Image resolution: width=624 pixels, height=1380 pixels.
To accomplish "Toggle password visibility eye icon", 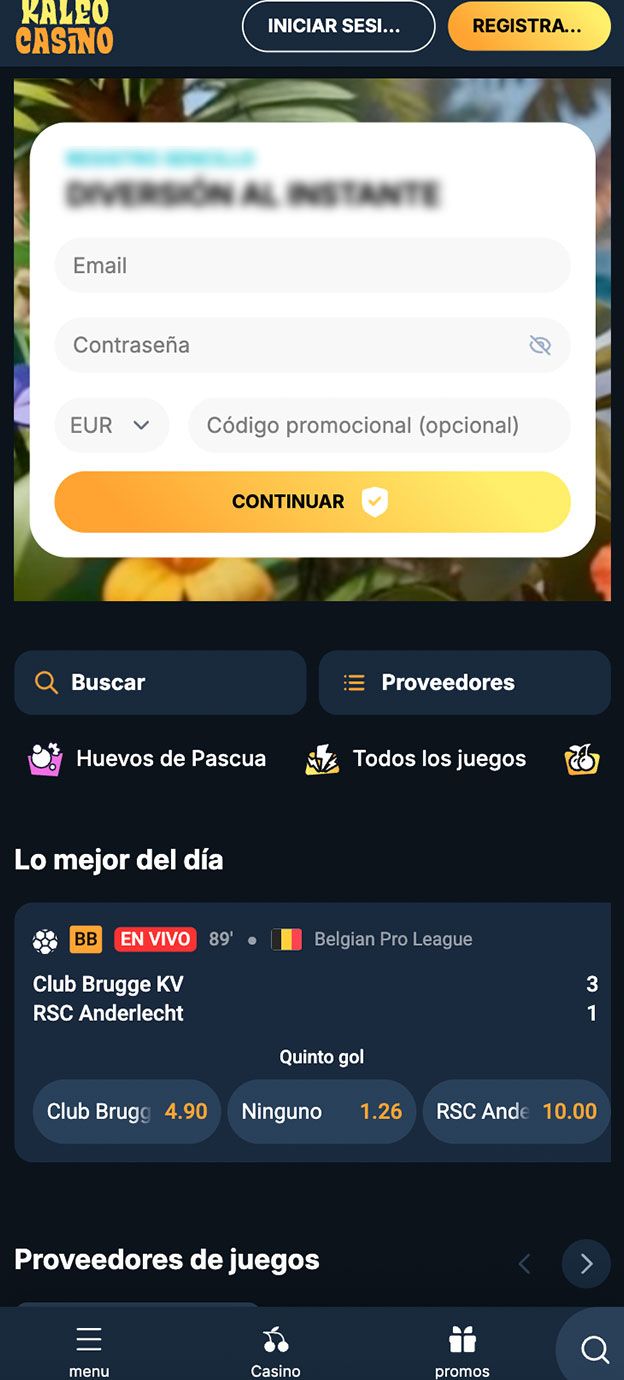I will (x=540, y=345).
